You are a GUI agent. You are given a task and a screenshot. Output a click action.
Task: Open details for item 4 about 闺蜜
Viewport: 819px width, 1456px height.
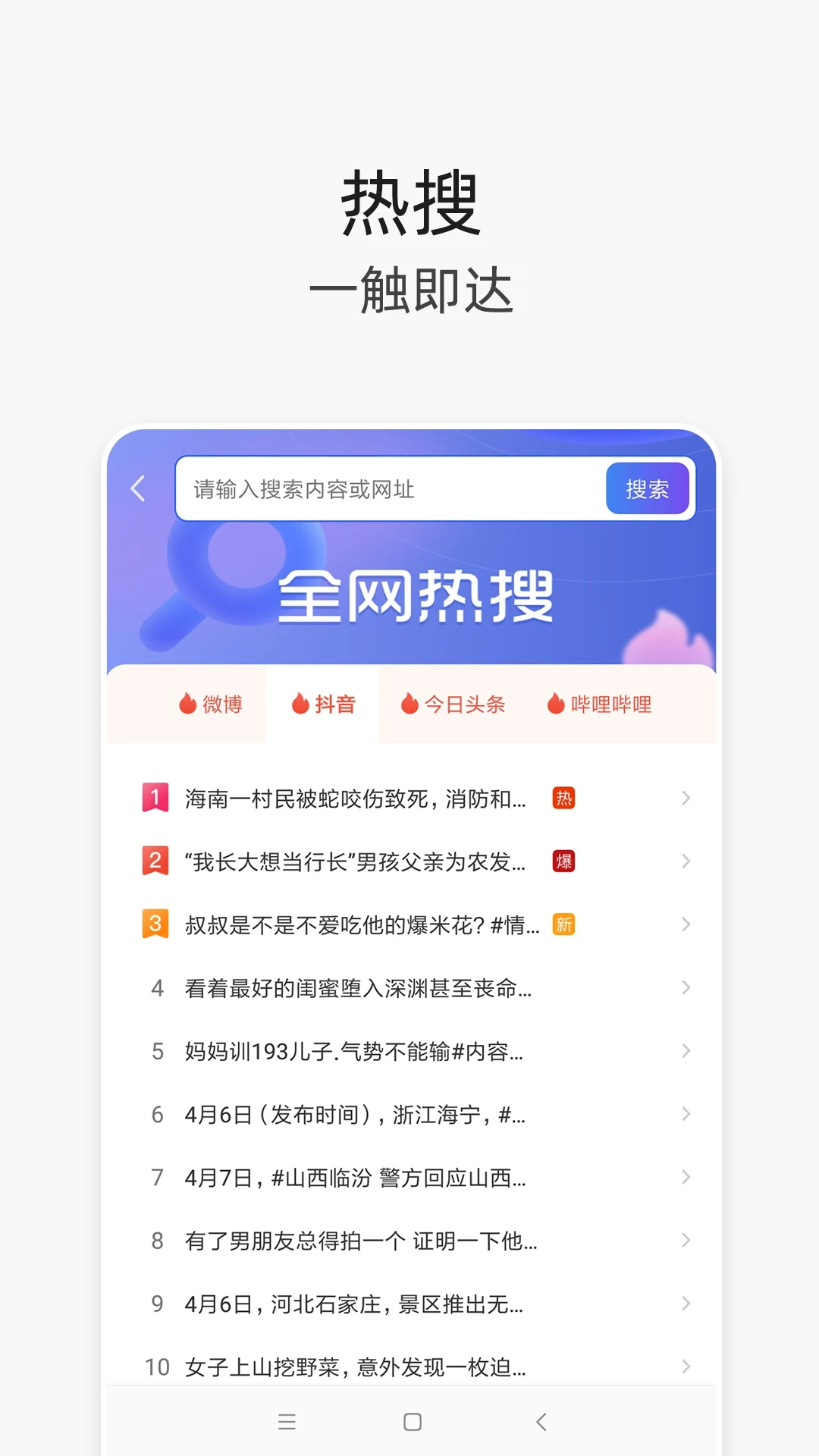356,987
